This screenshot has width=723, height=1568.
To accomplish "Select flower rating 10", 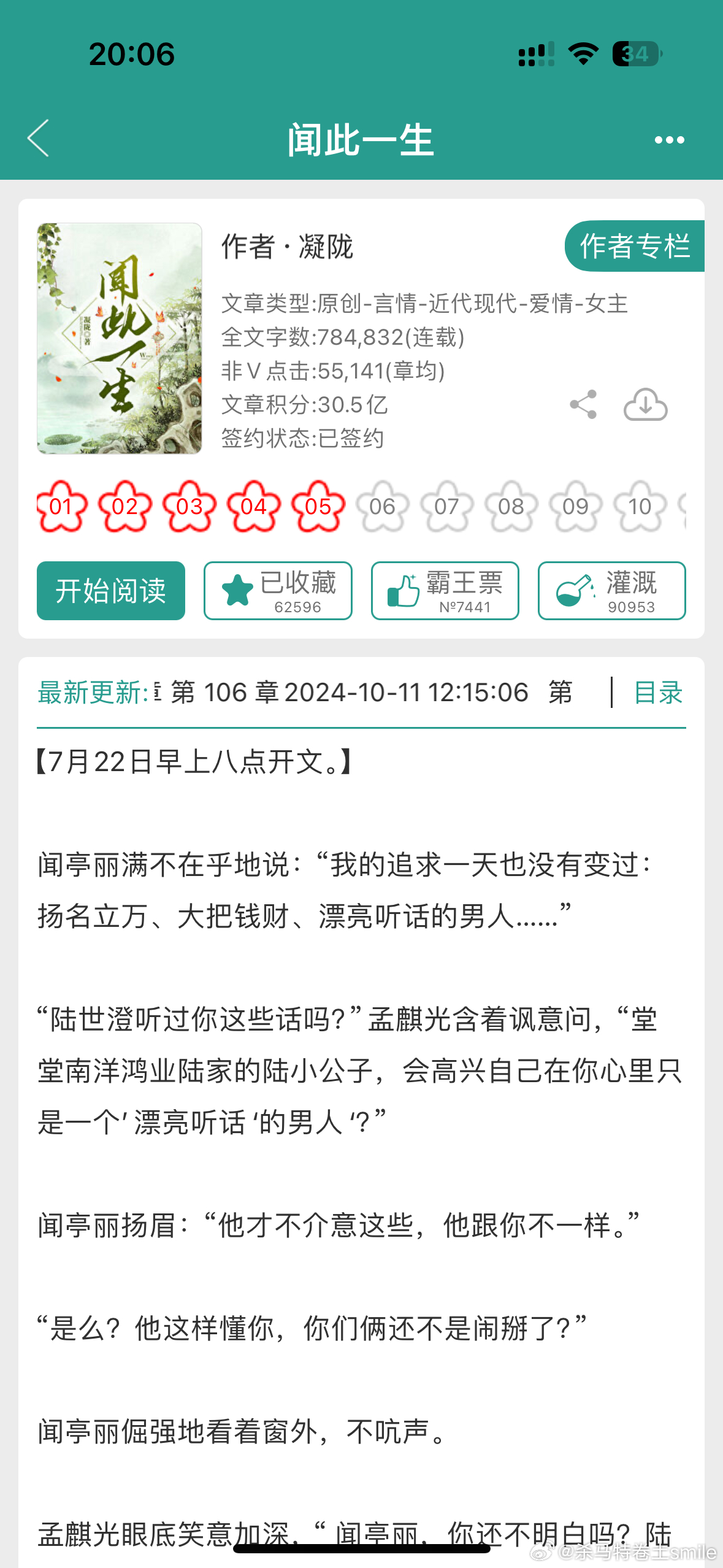I will (x=640, y=506).
